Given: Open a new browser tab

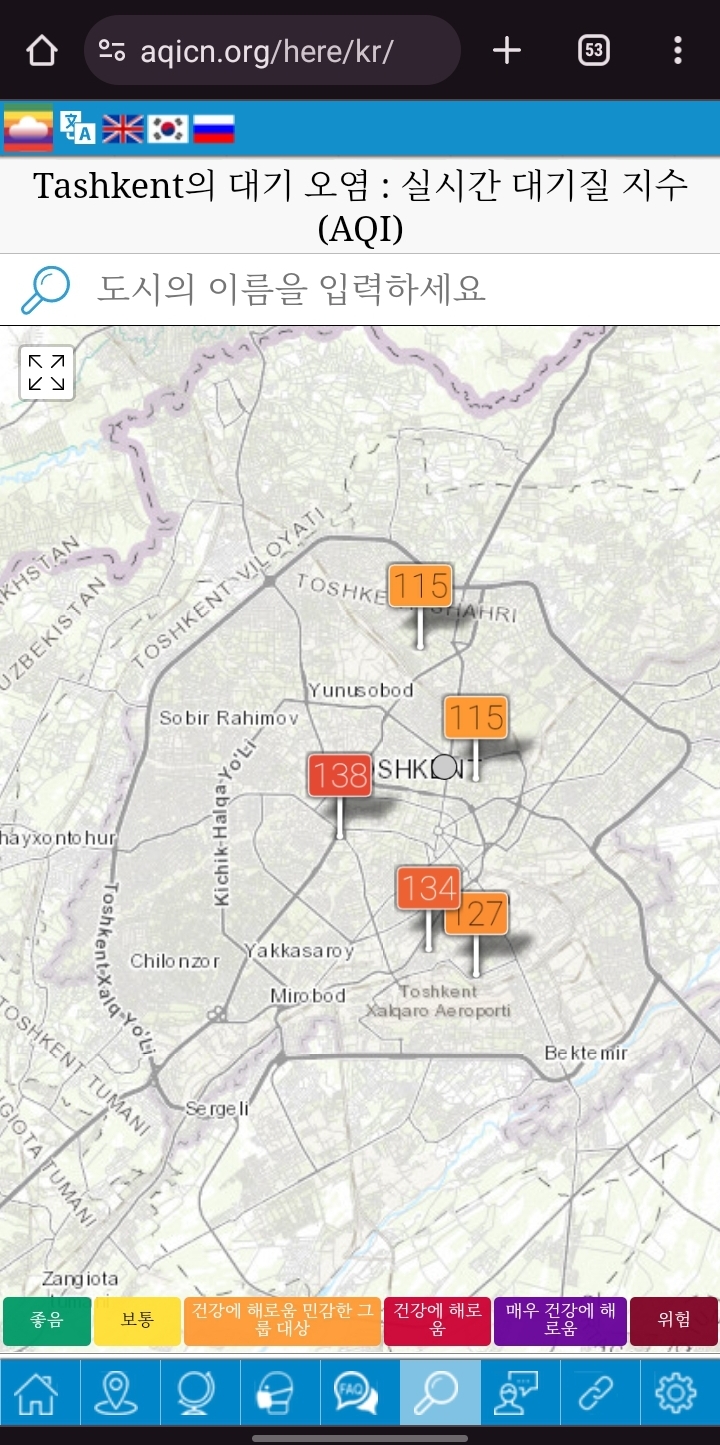Looking at the screenshot, I should point(507,50).
